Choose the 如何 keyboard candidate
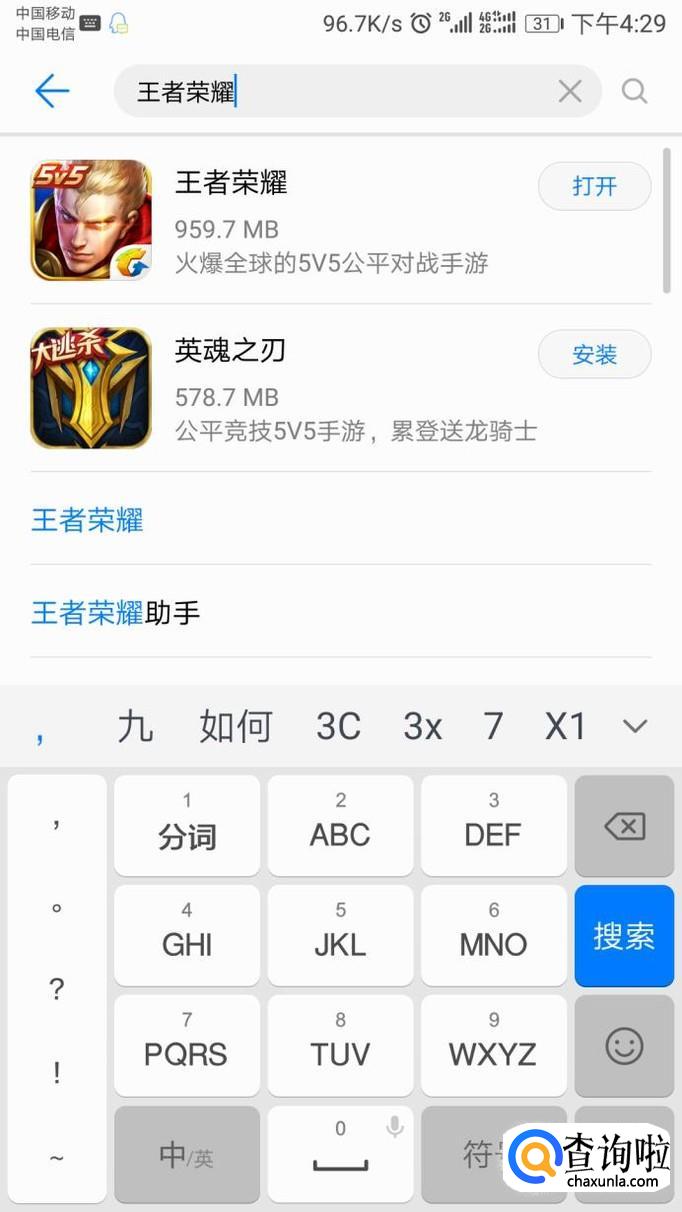Viewport: 682px width, 1212px height. (x=235, y=726)
